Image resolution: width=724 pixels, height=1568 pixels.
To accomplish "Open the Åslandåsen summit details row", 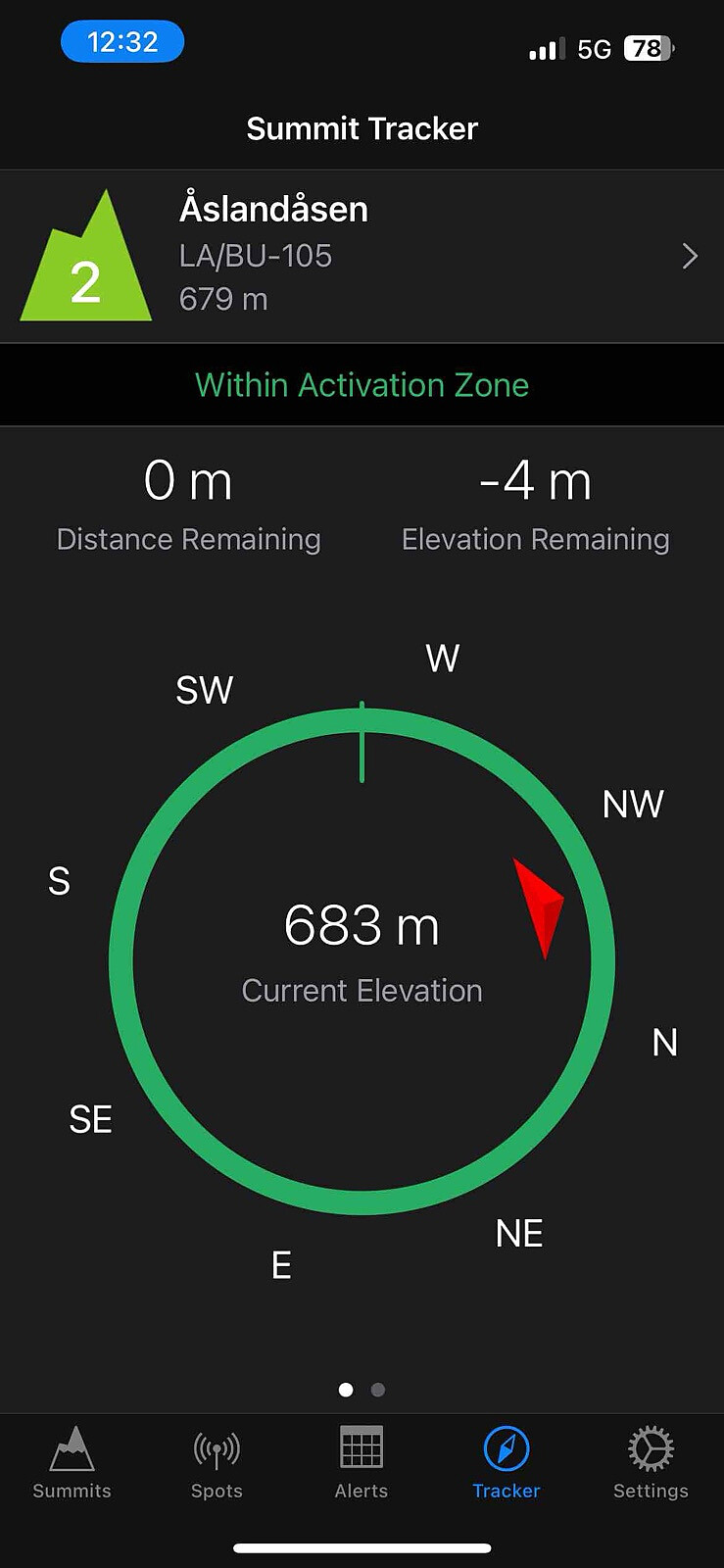I will click(362, 256).
